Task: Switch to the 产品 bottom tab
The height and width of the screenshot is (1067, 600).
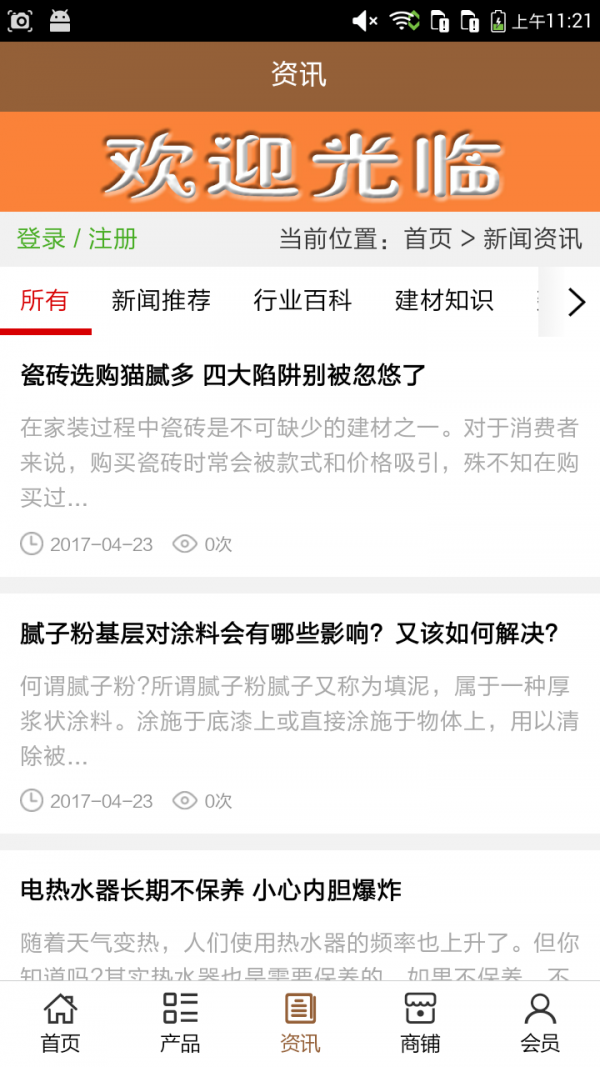Action: [180, 1023]
